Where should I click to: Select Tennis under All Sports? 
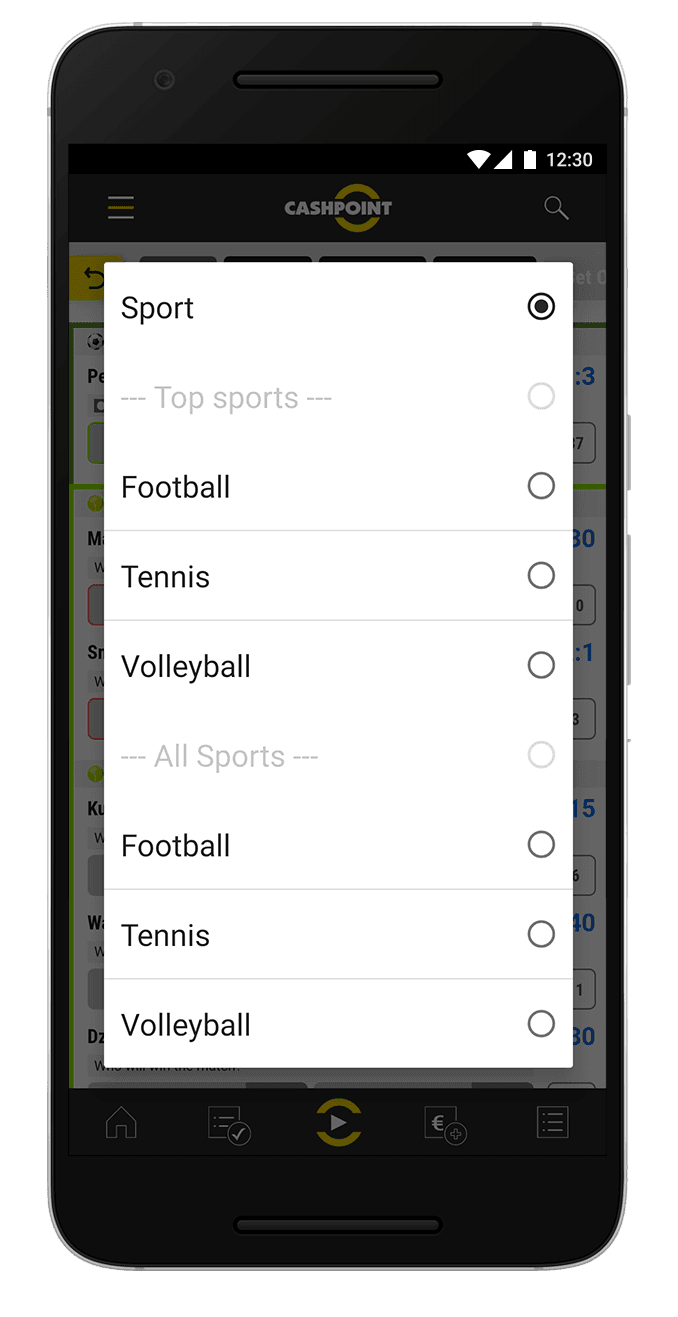(540, 934)
